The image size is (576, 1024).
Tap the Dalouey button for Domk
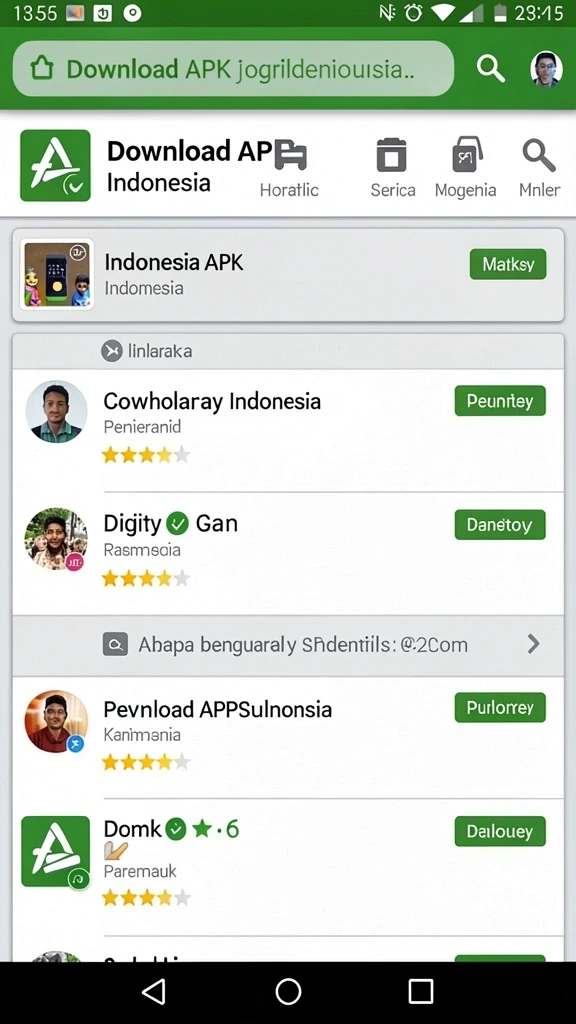(500, 831)
